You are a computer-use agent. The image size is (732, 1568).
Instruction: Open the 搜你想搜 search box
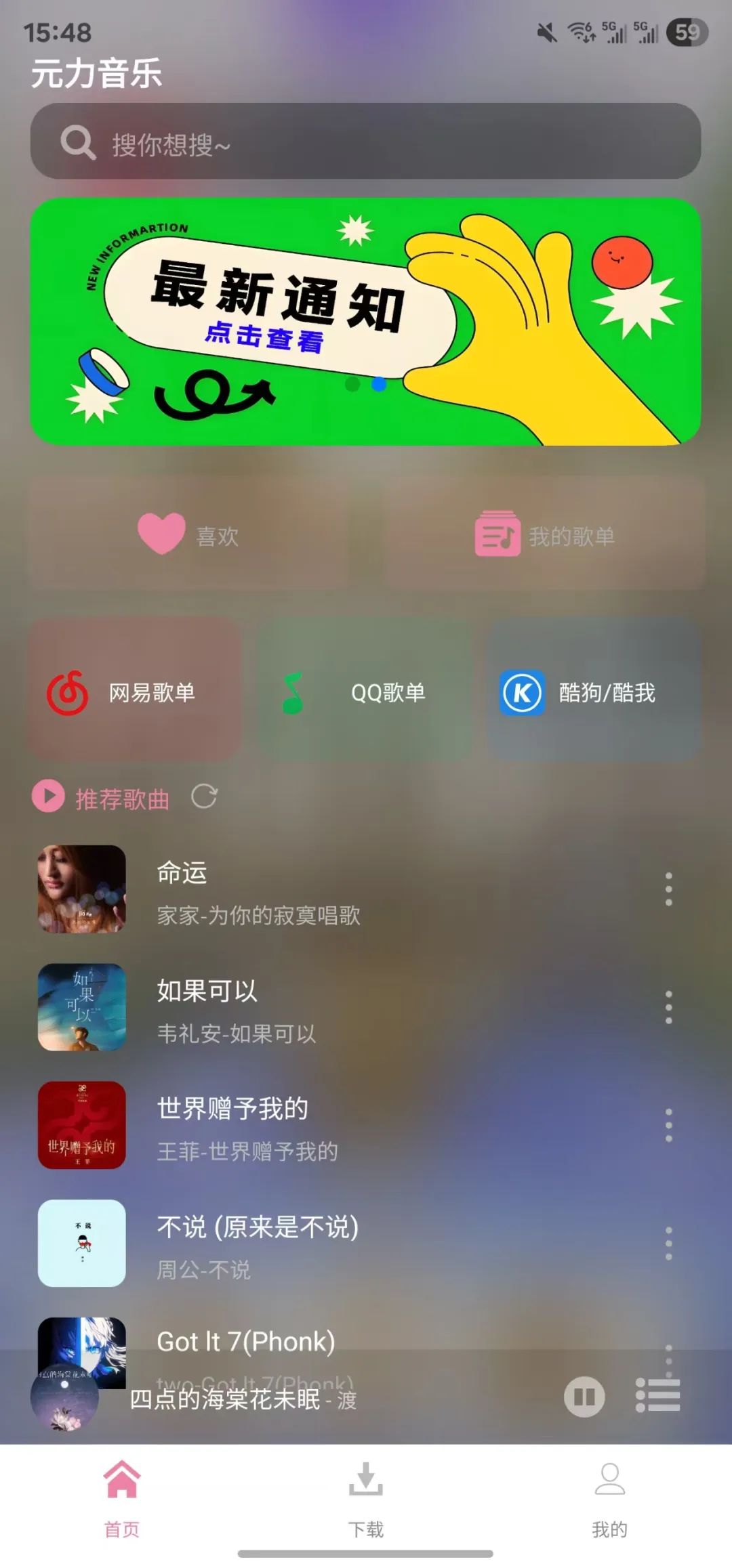pos(366,142)
